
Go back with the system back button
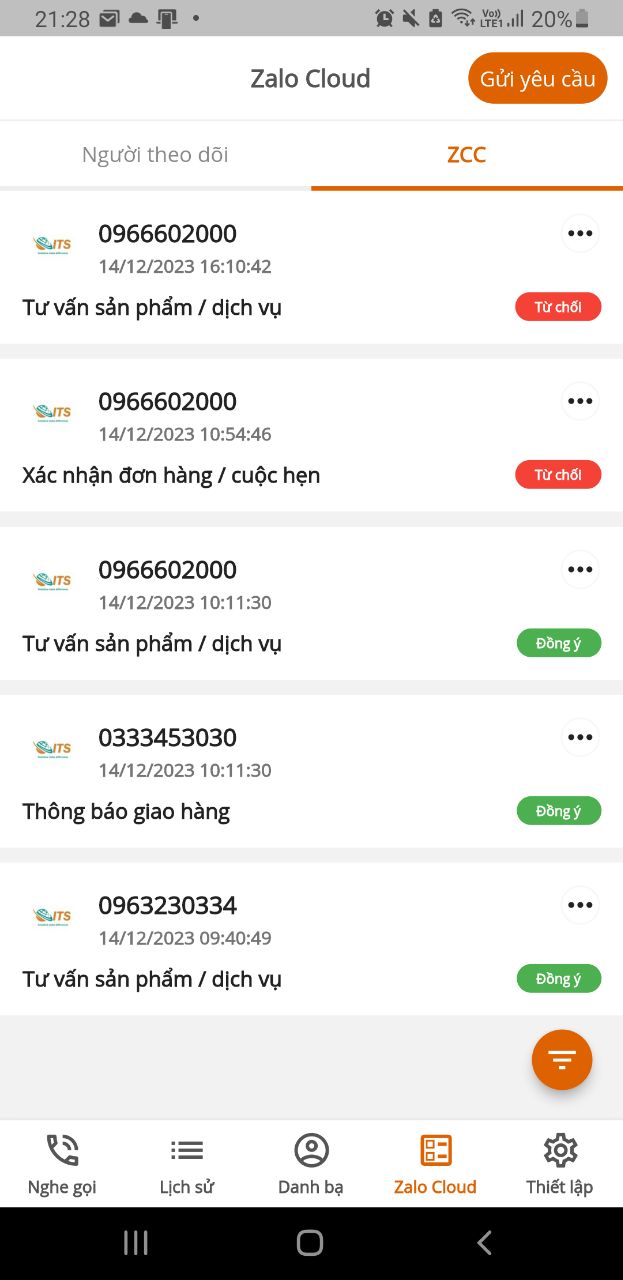coord(485,1243)
